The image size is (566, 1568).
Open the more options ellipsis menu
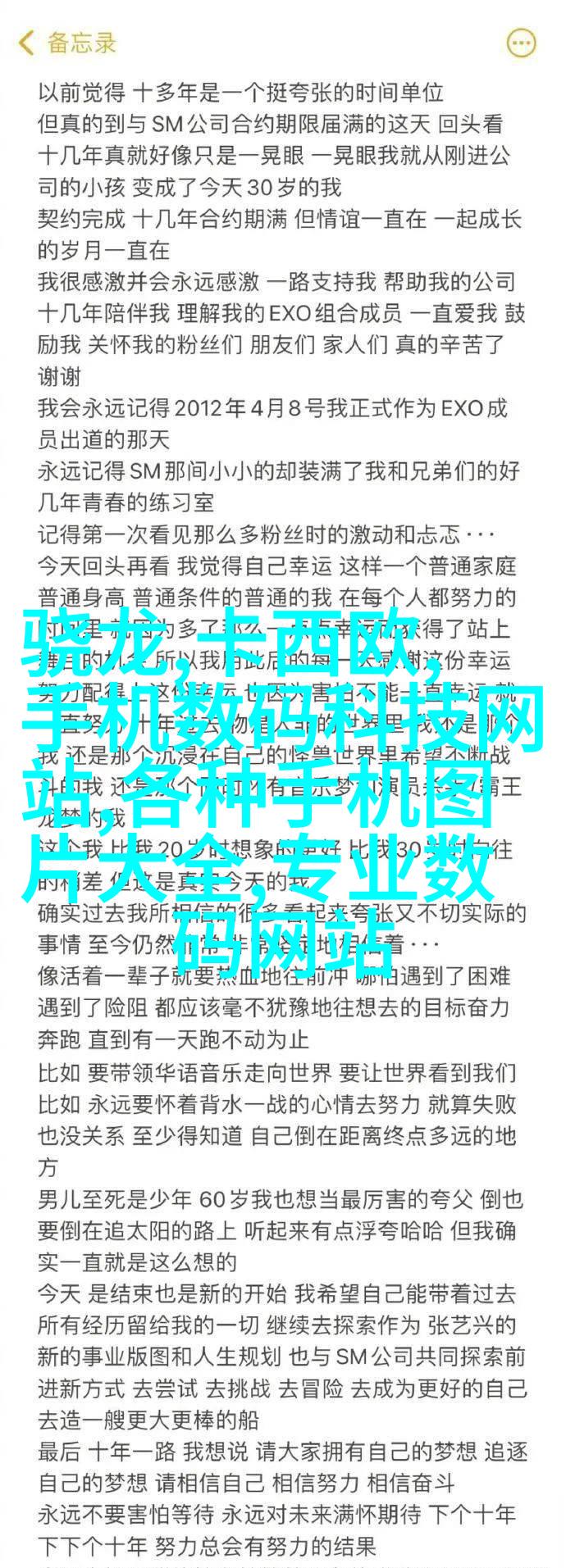point(522,43)
